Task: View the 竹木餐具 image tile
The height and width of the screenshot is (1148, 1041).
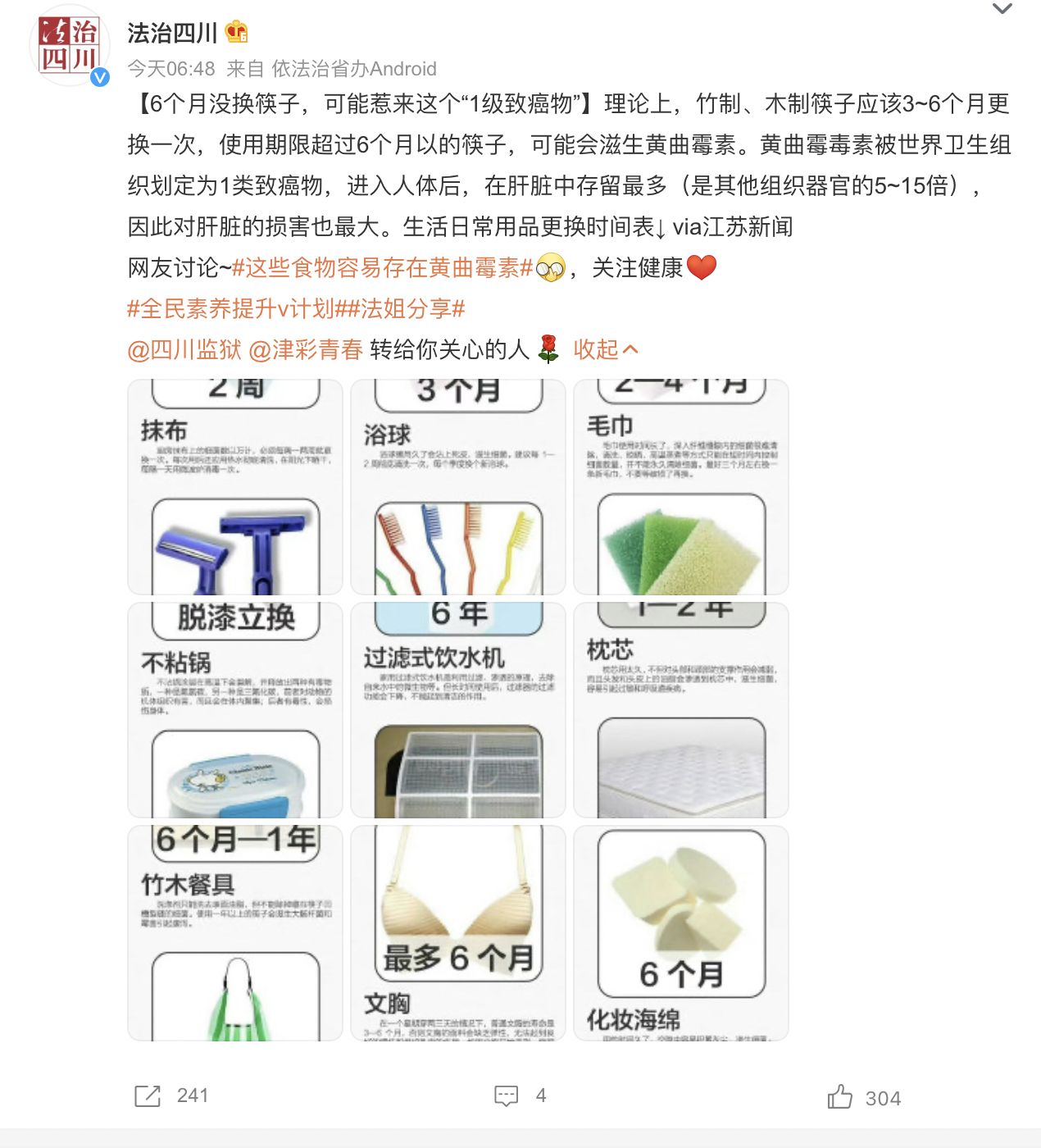Action: click(x=235, y=933)
